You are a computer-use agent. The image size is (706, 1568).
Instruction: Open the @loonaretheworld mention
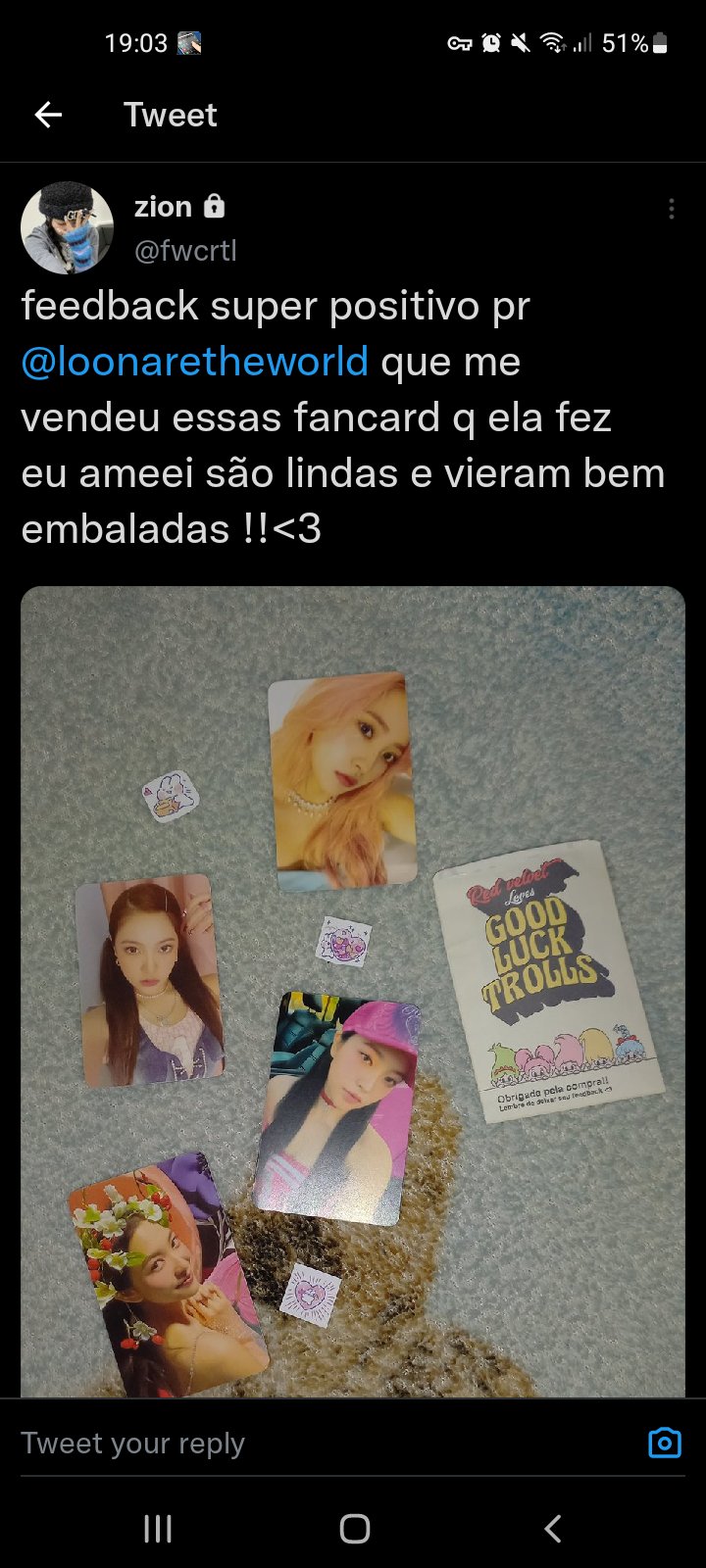[x=195, y=362]
